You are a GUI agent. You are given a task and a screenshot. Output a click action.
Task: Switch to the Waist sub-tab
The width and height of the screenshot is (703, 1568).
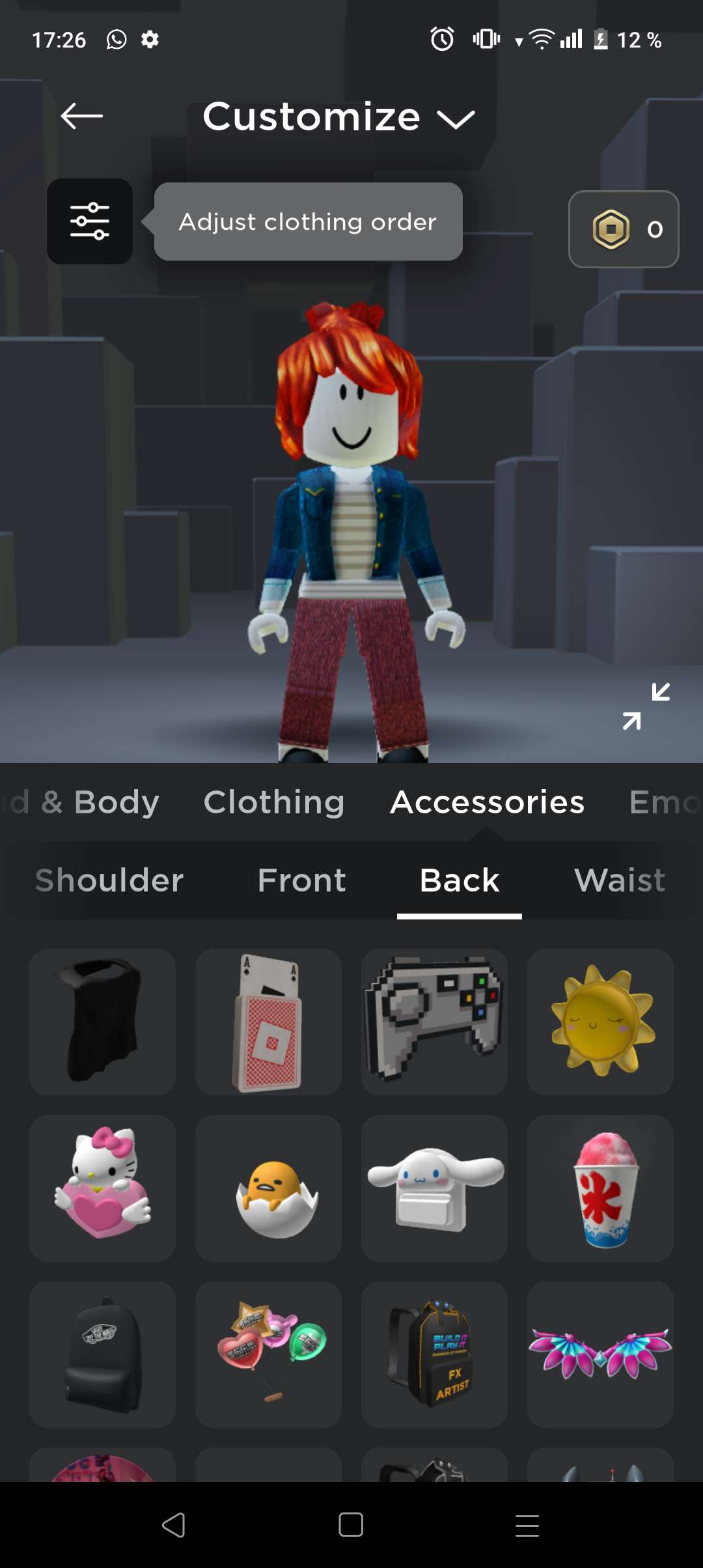tap(620, 880)
